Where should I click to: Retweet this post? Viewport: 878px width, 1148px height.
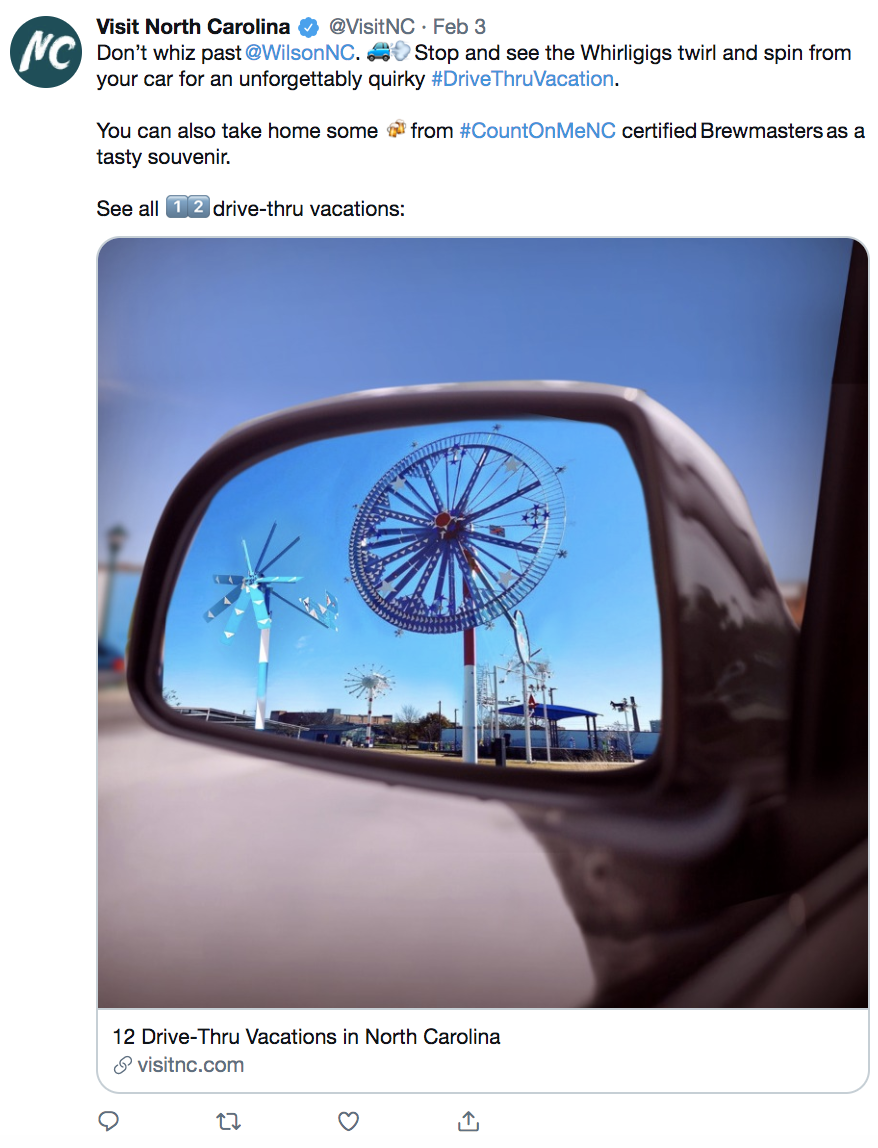pos(228,1122)
